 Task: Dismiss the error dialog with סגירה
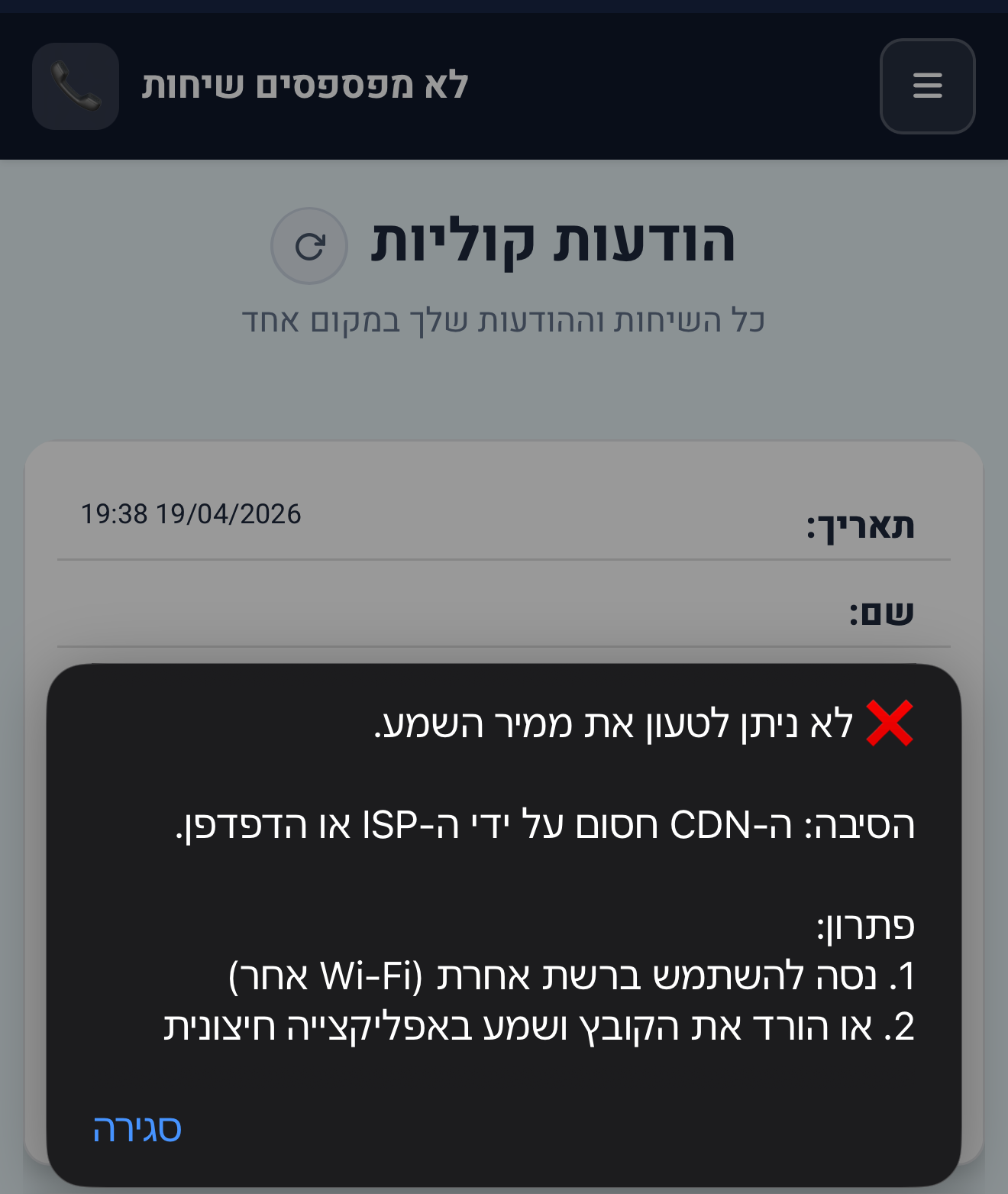coord(137,1128)
